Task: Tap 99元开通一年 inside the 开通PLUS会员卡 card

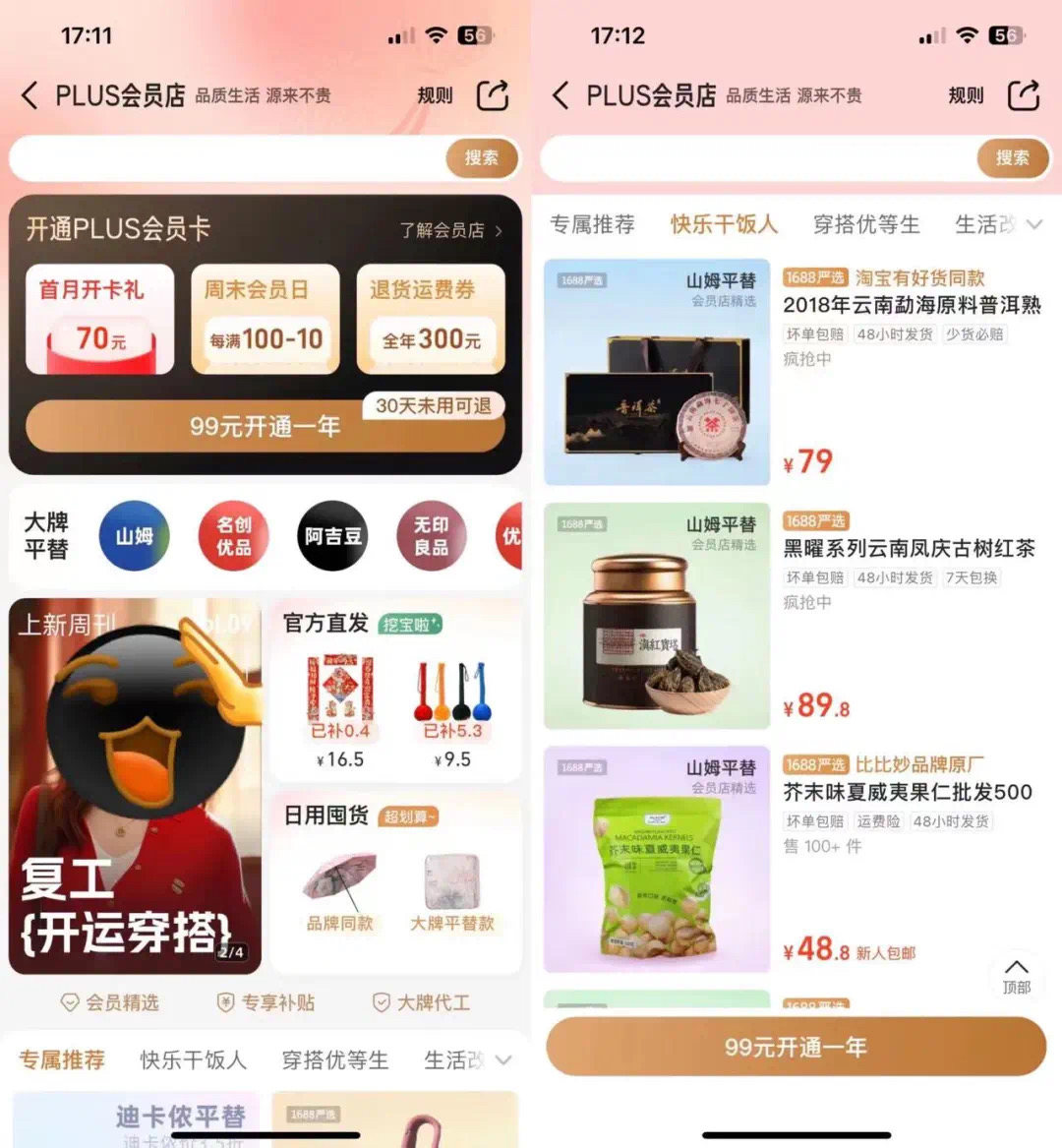Action: (265, 426)
